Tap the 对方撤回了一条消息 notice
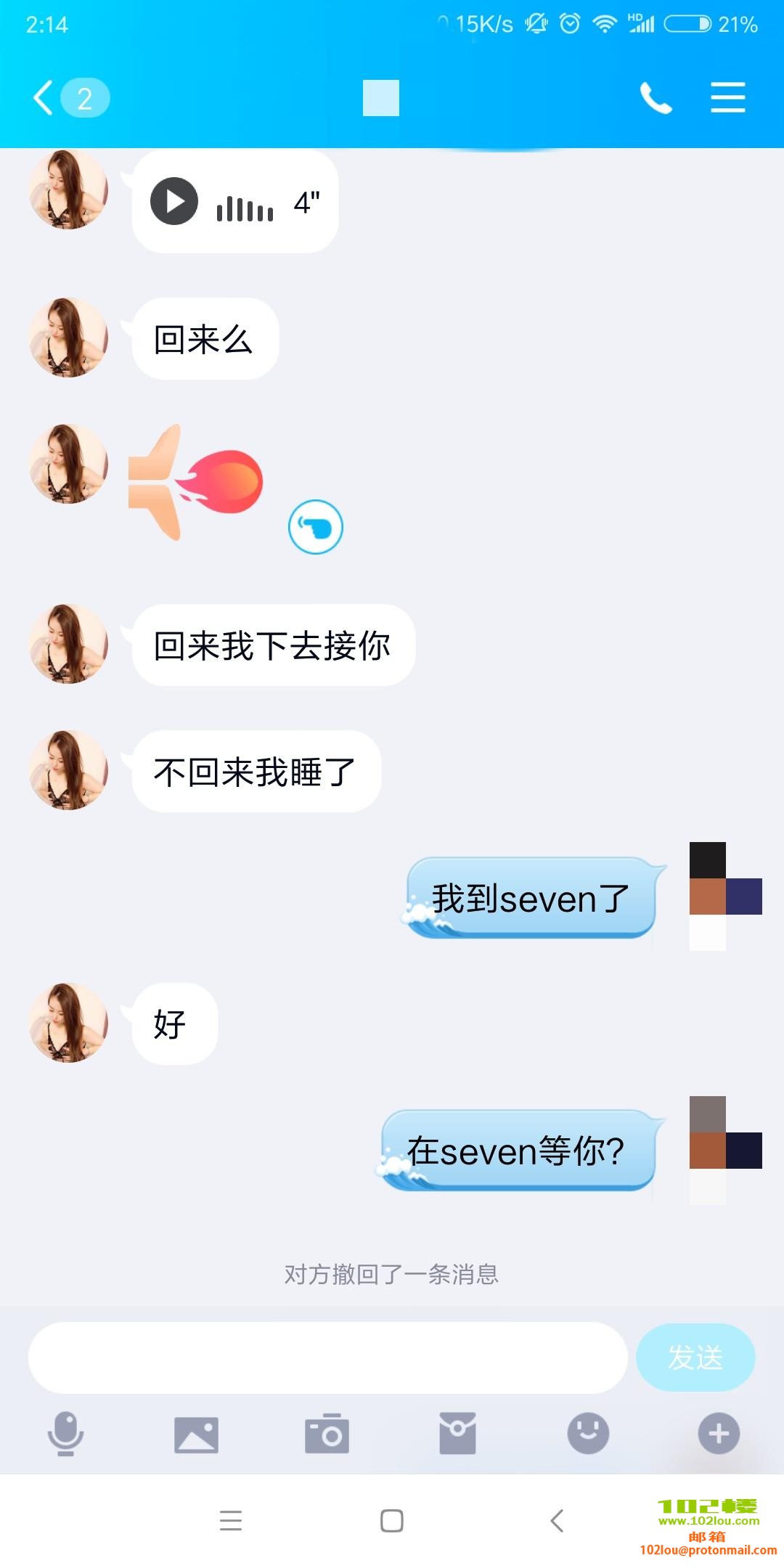Screen dimensions: 784x1568 (391, 1275)
